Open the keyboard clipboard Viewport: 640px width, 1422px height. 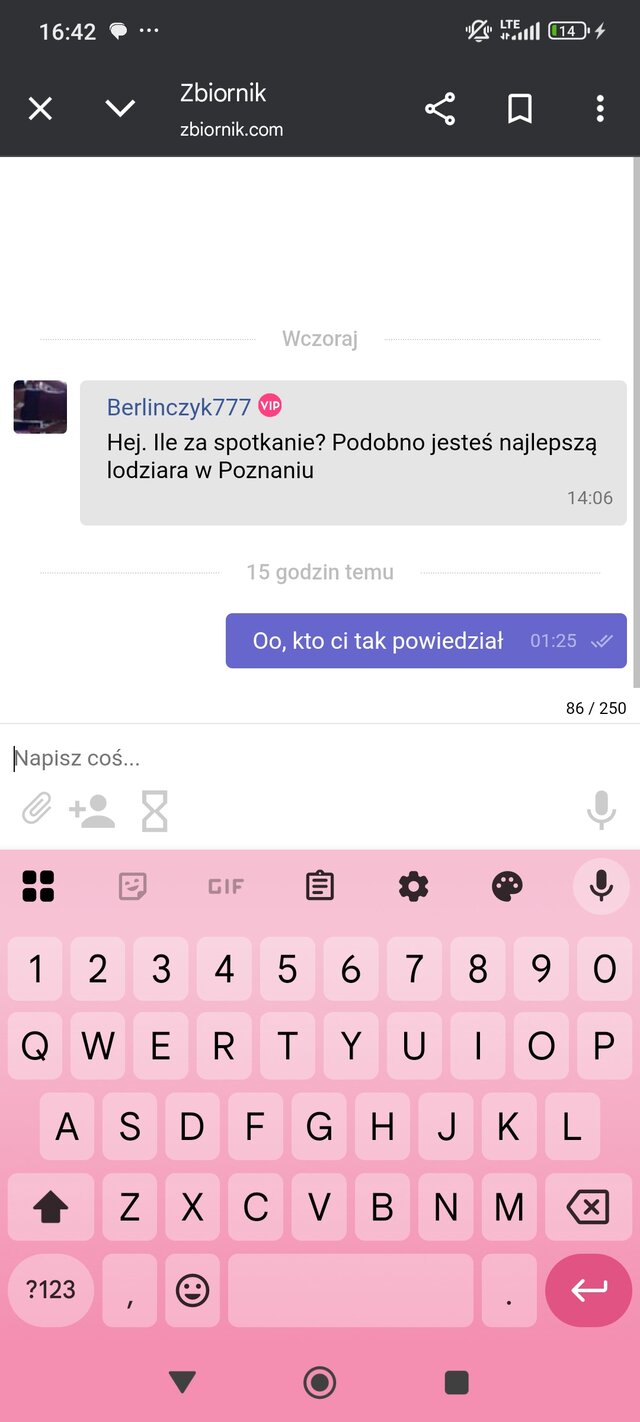pyautogui.click(x=320, y=886)
